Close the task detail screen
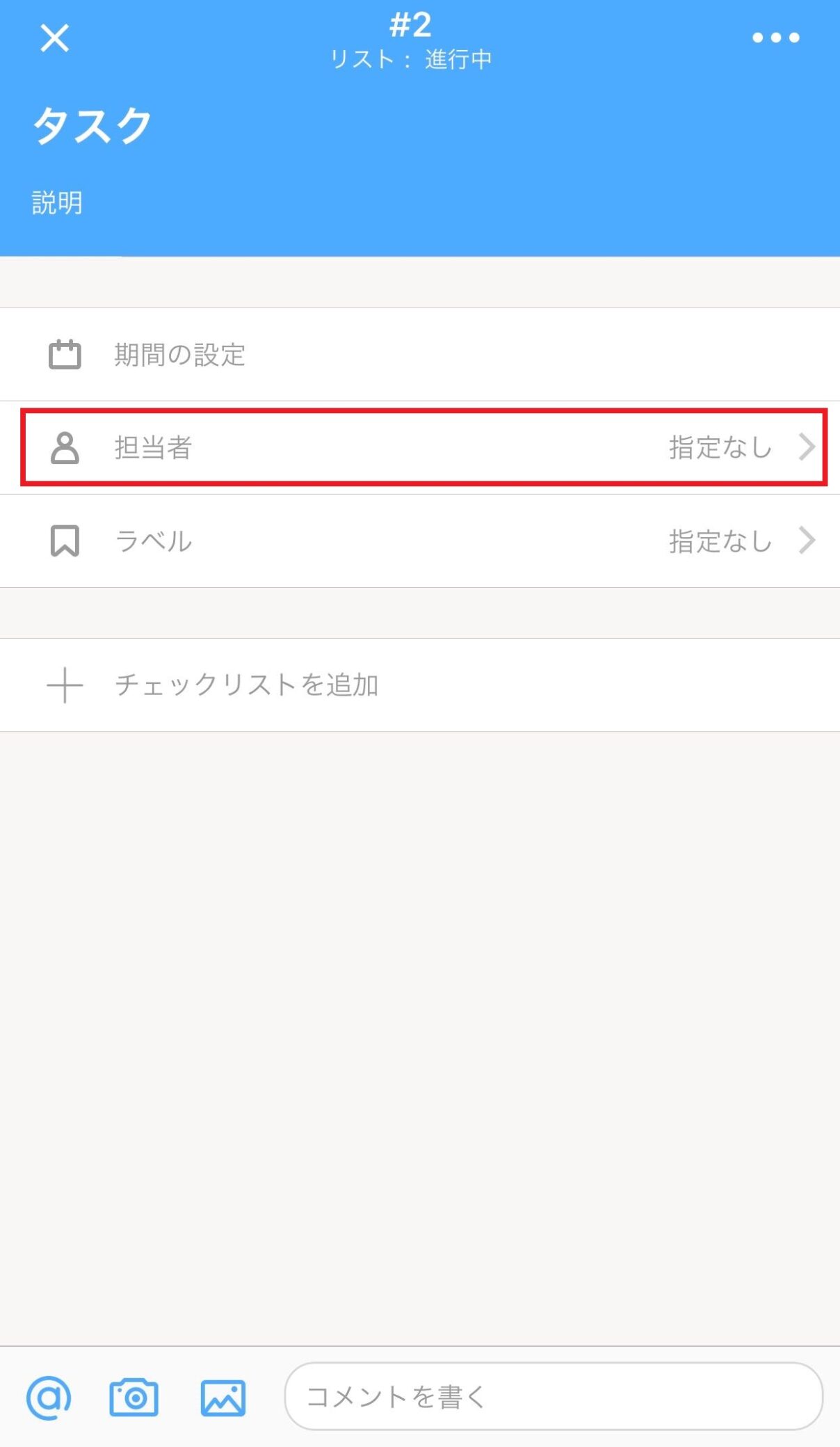 point(54,38)
